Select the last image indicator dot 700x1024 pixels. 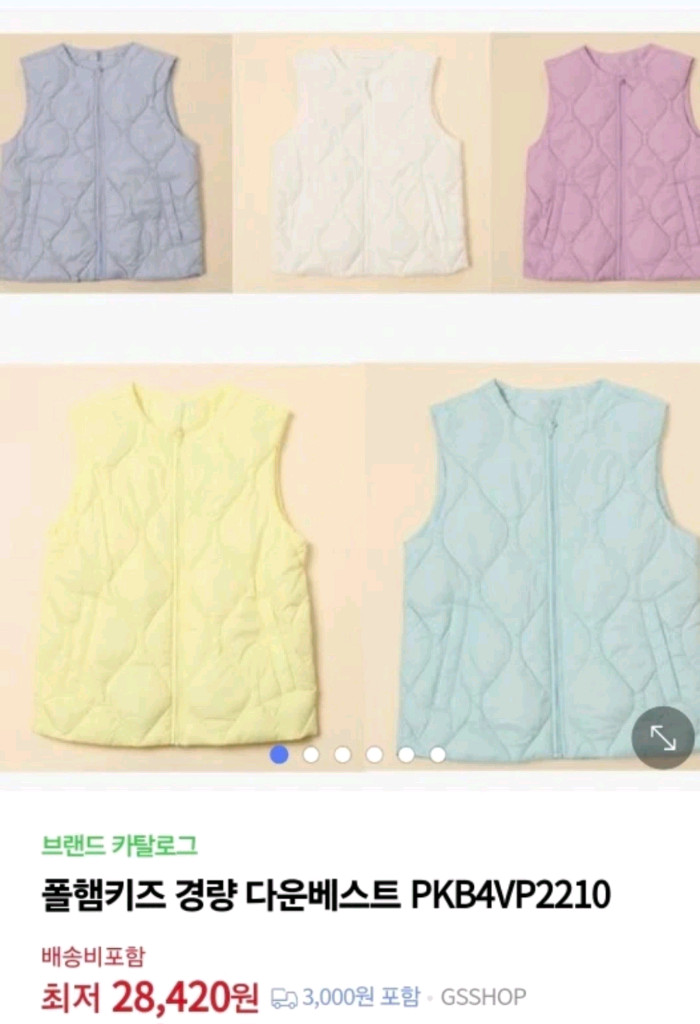[438, 755]
